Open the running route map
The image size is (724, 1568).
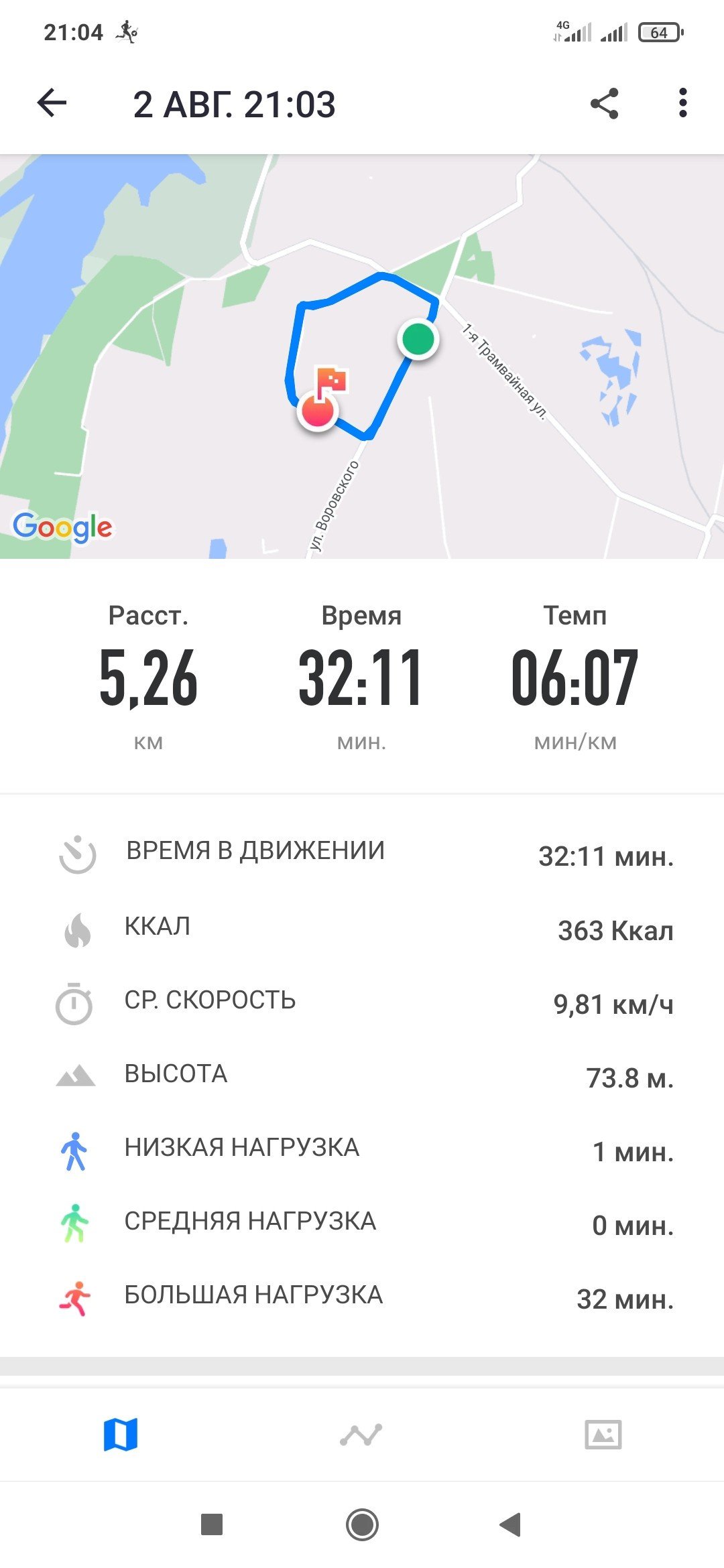click(362, 356)
